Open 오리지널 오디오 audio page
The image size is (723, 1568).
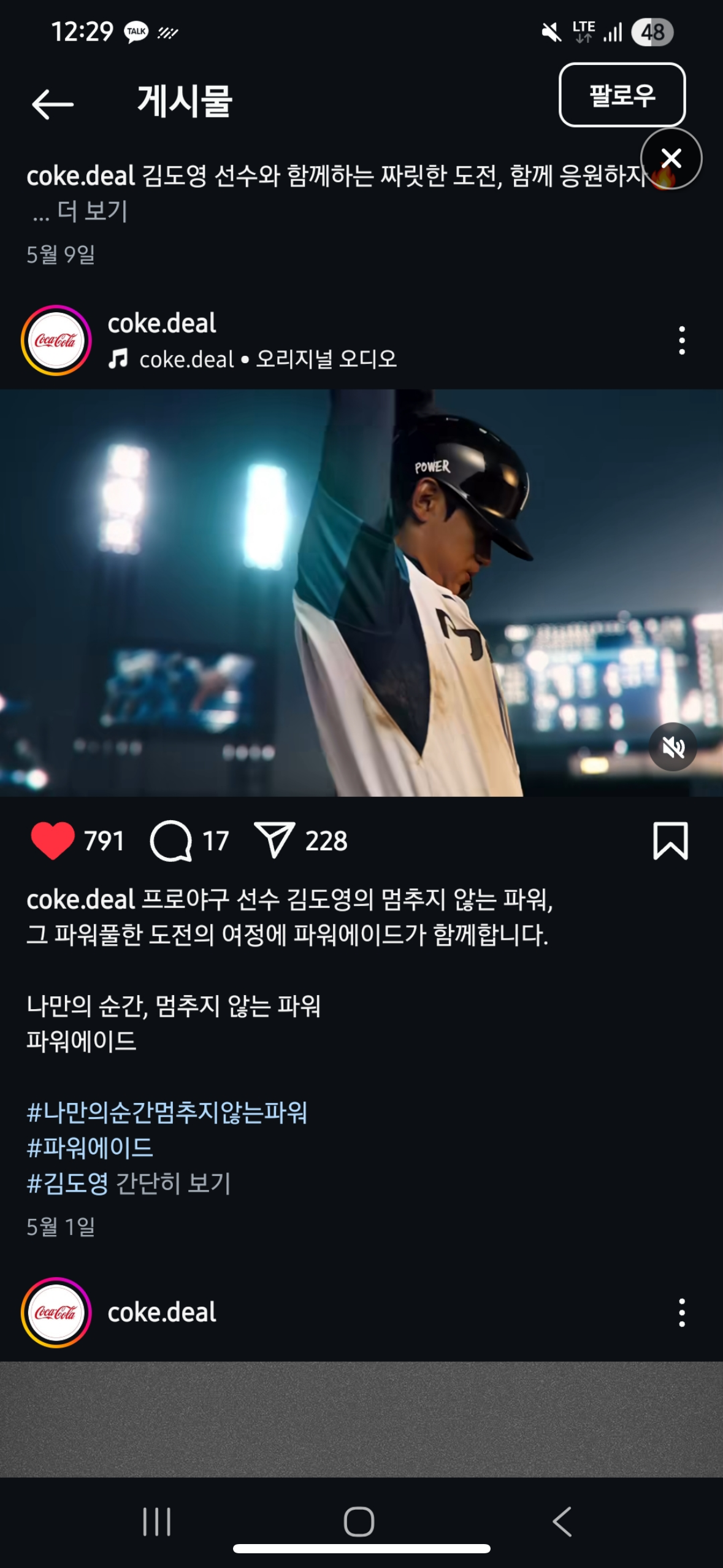(x=325, y=359)
